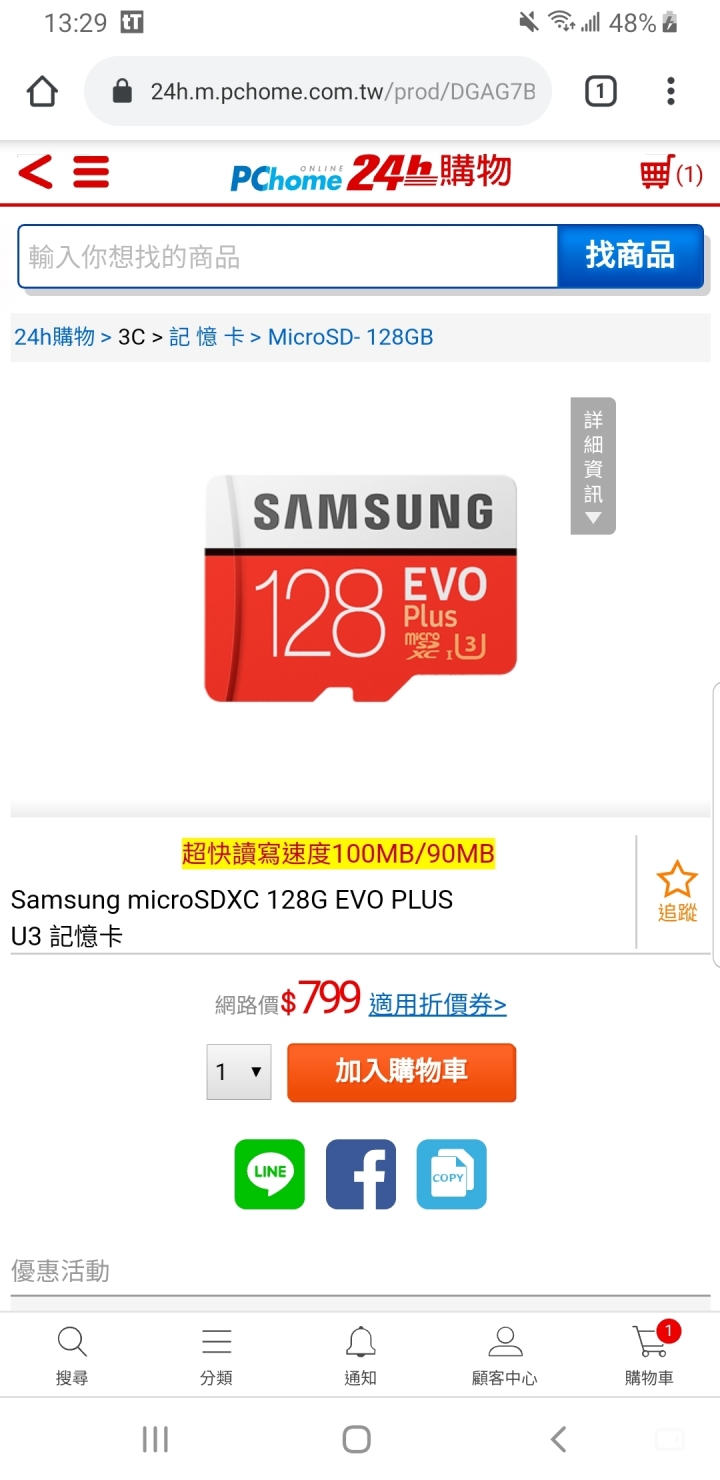
Task: Open the quantity dropdown
Action: click(239, 1072)
